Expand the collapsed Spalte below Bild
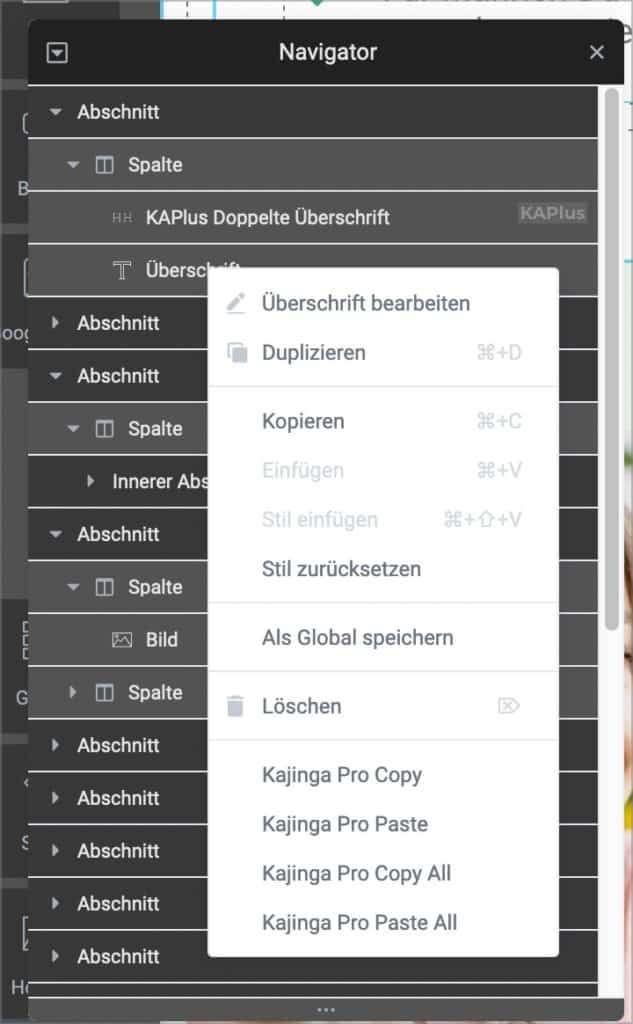Image resolution: width=633 pixels, height=1024 pixels. coord(73,692)
